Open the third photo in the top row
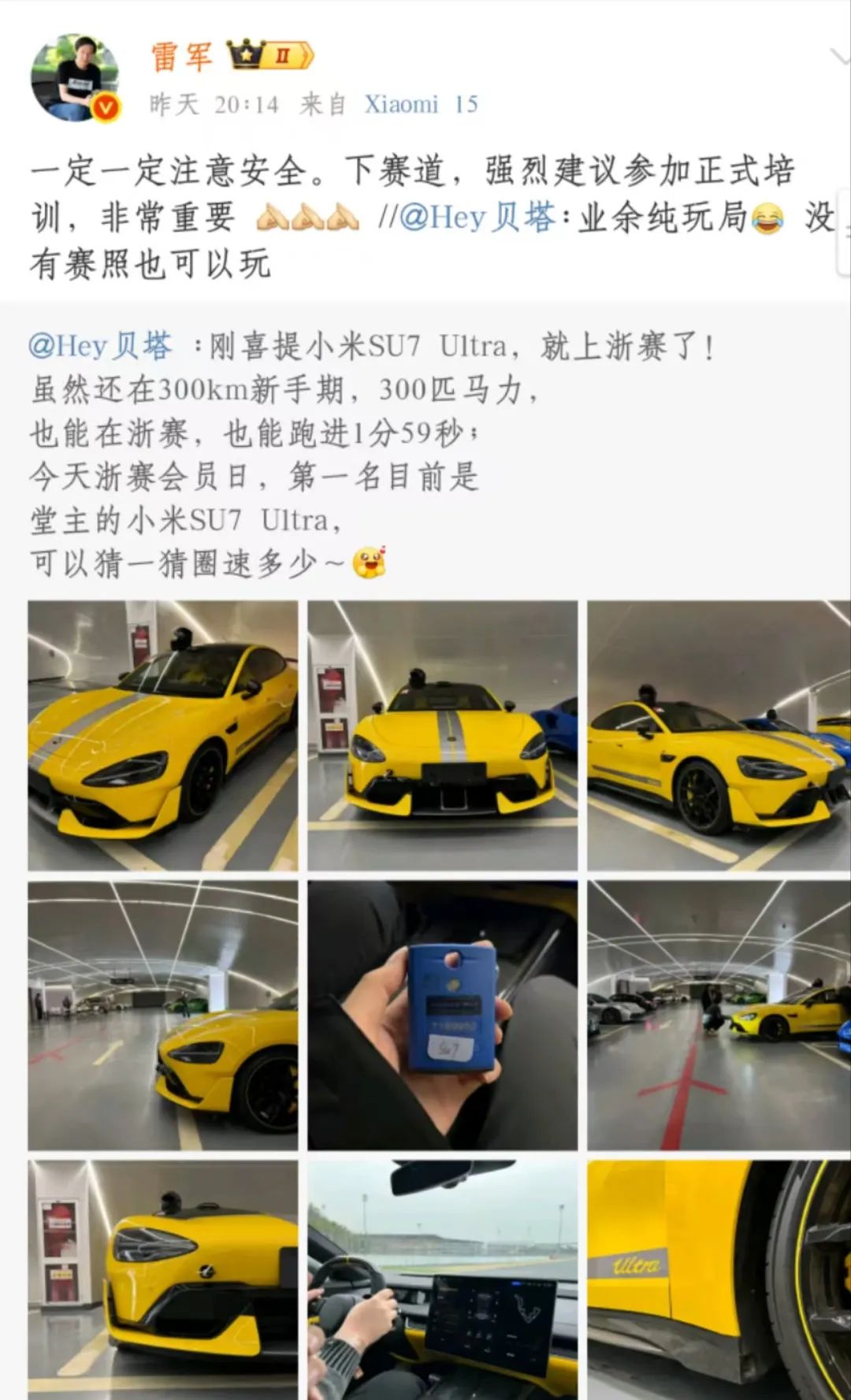 click(x=719, y=735)
